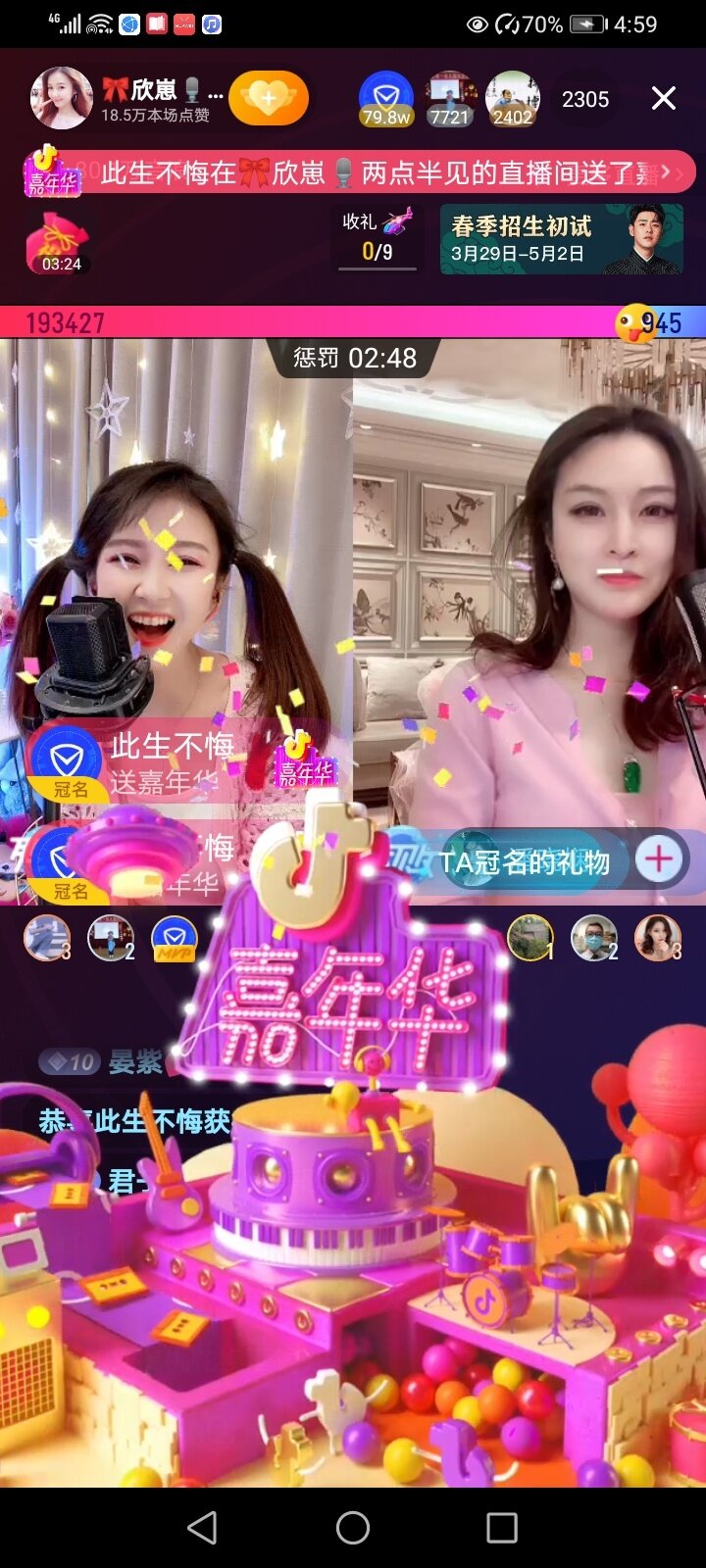Open the MVP contributor avatar
706x1568 pixels.
coord(175,939)
